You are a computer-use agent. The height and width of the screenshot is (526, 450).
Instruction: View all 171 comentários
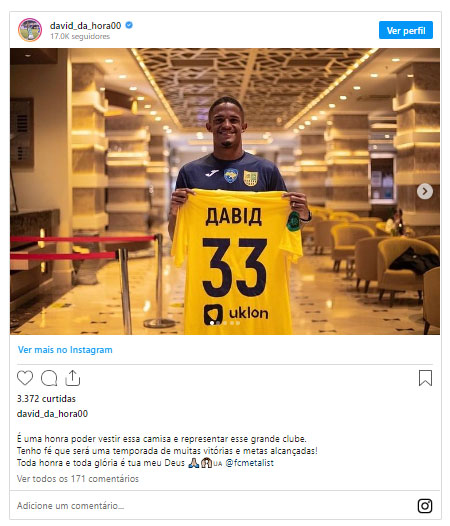point(78,478)
